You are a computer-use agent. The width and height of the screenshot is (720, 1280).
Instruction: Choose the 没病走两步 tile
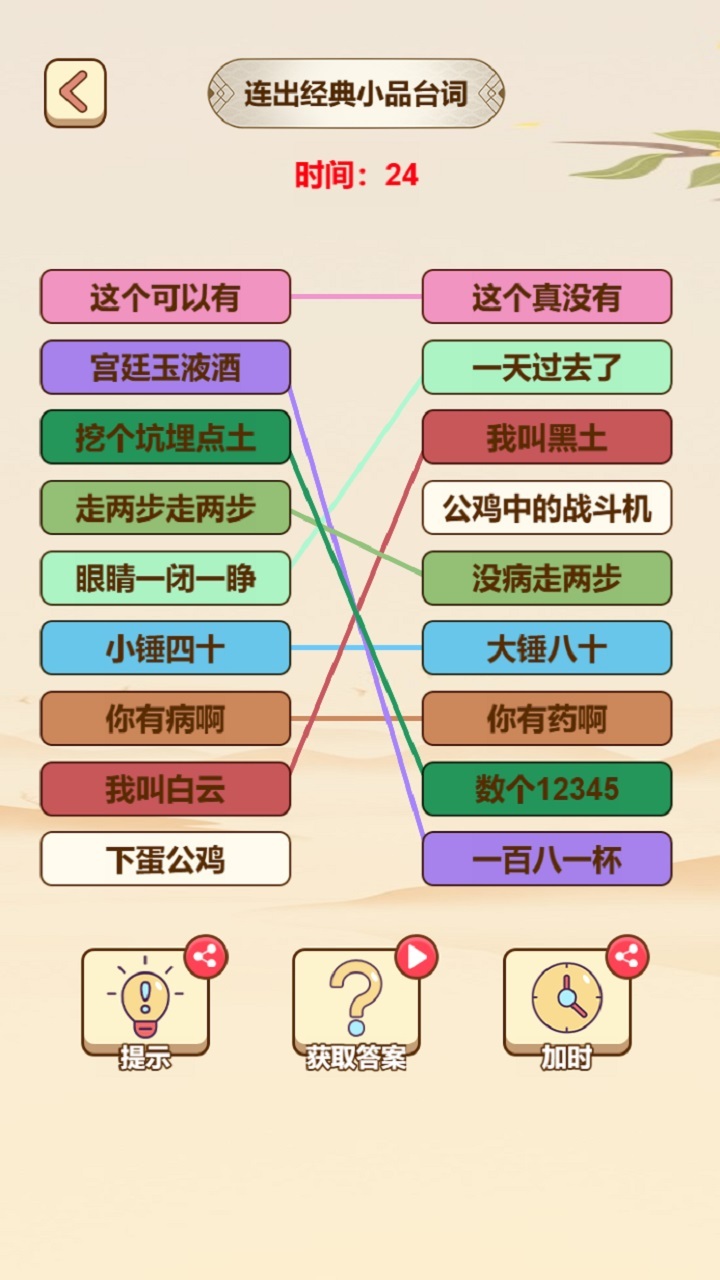(x=546, y=578)
